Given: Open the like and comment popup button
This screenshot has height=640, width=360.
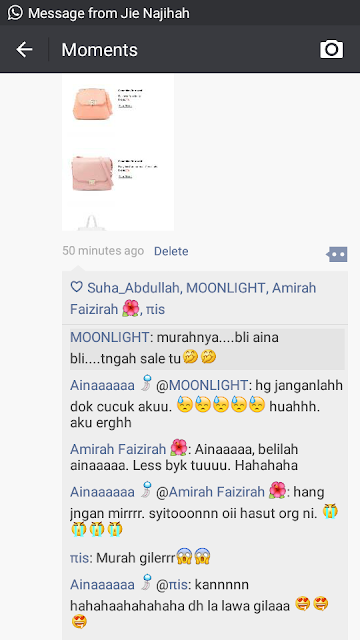Looking at the screenshot, I should [337, 254].
